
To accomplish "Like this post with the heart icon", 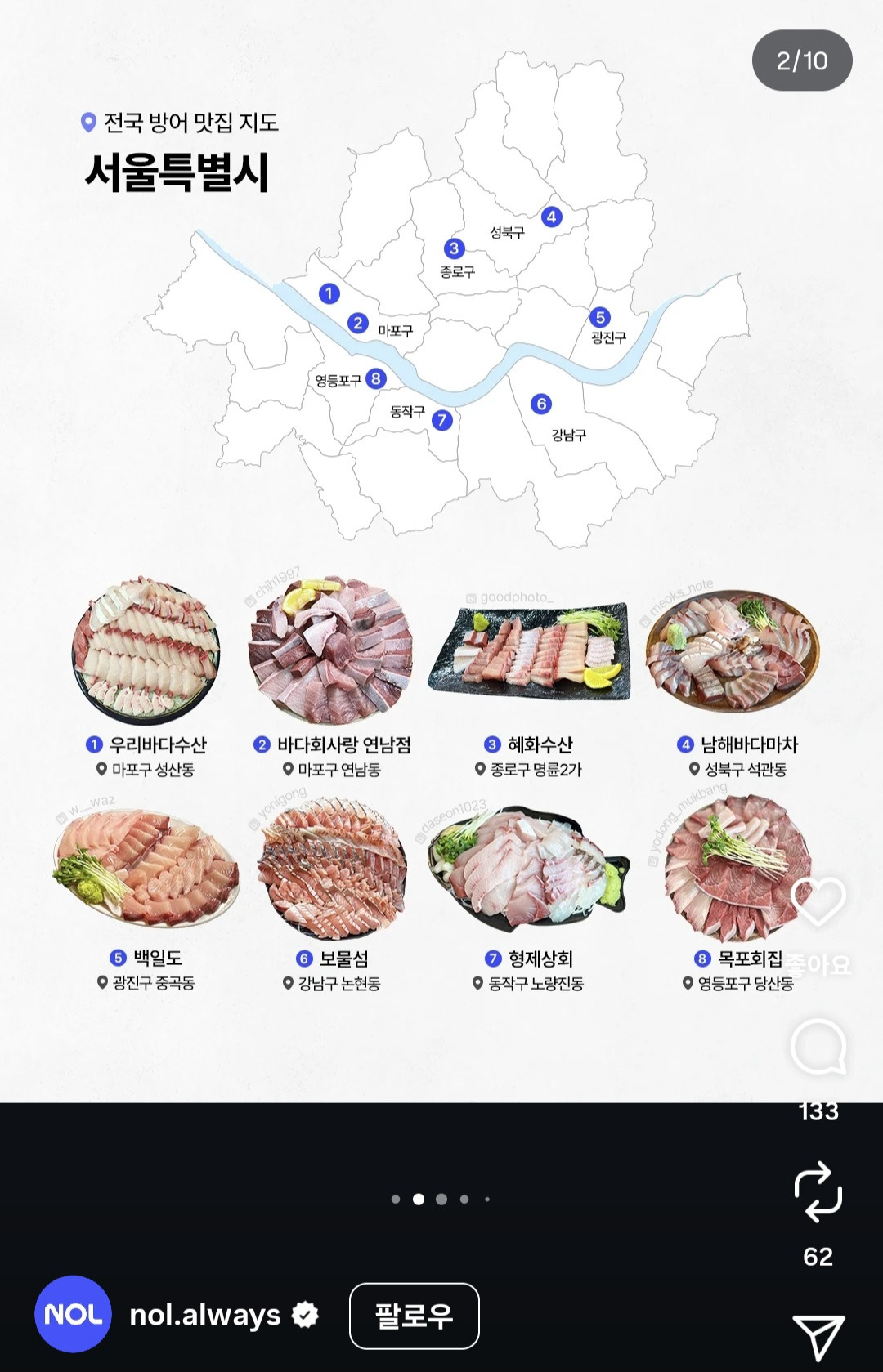I will click(818, 902).
